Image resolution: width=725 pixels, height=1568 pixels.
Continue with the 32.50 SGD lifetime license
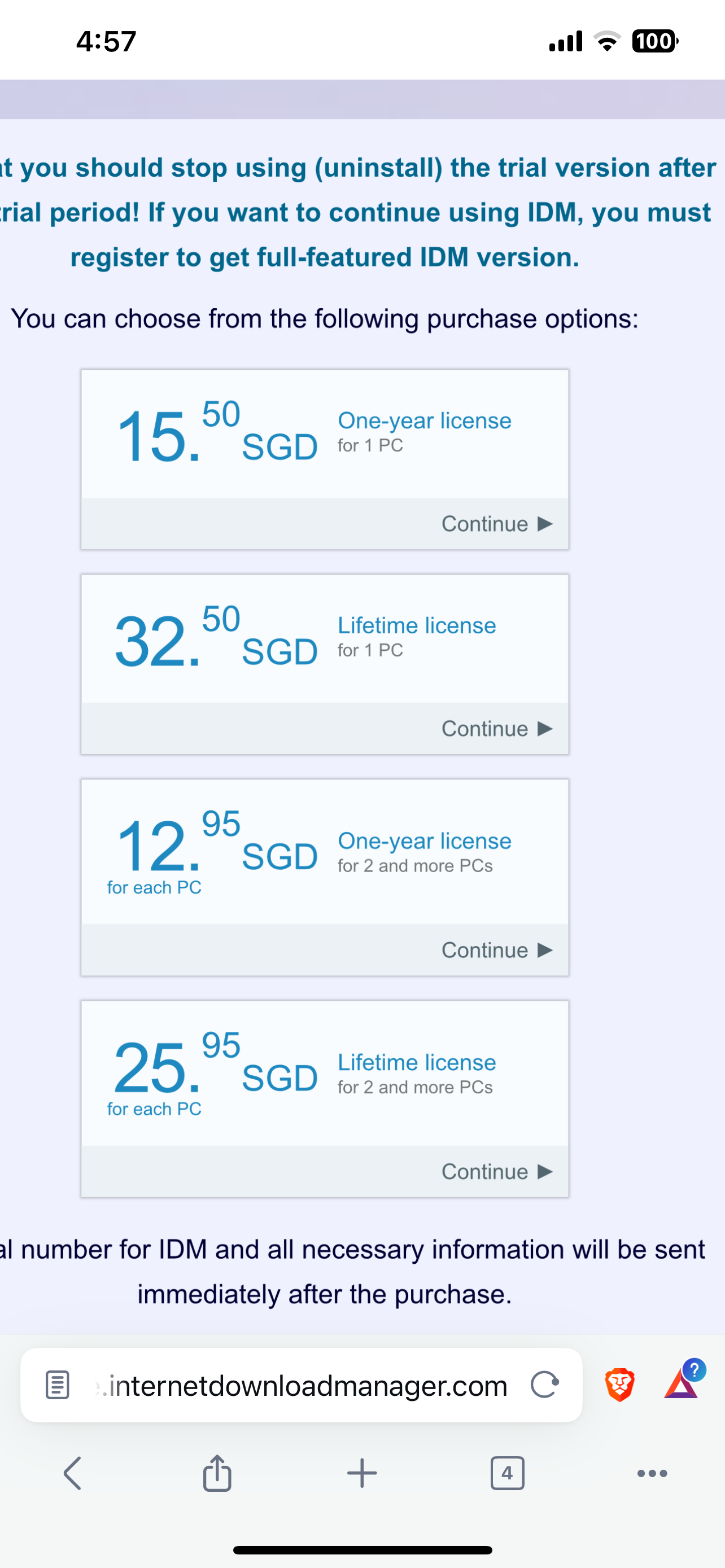click(497, 729)
